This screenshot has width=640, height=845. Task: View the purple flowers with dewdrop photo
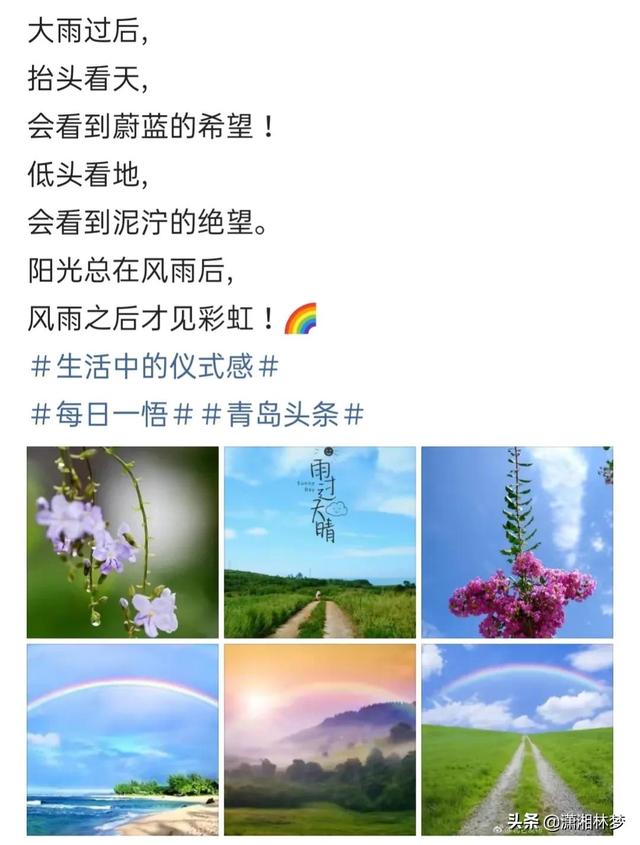click(122, 542)
